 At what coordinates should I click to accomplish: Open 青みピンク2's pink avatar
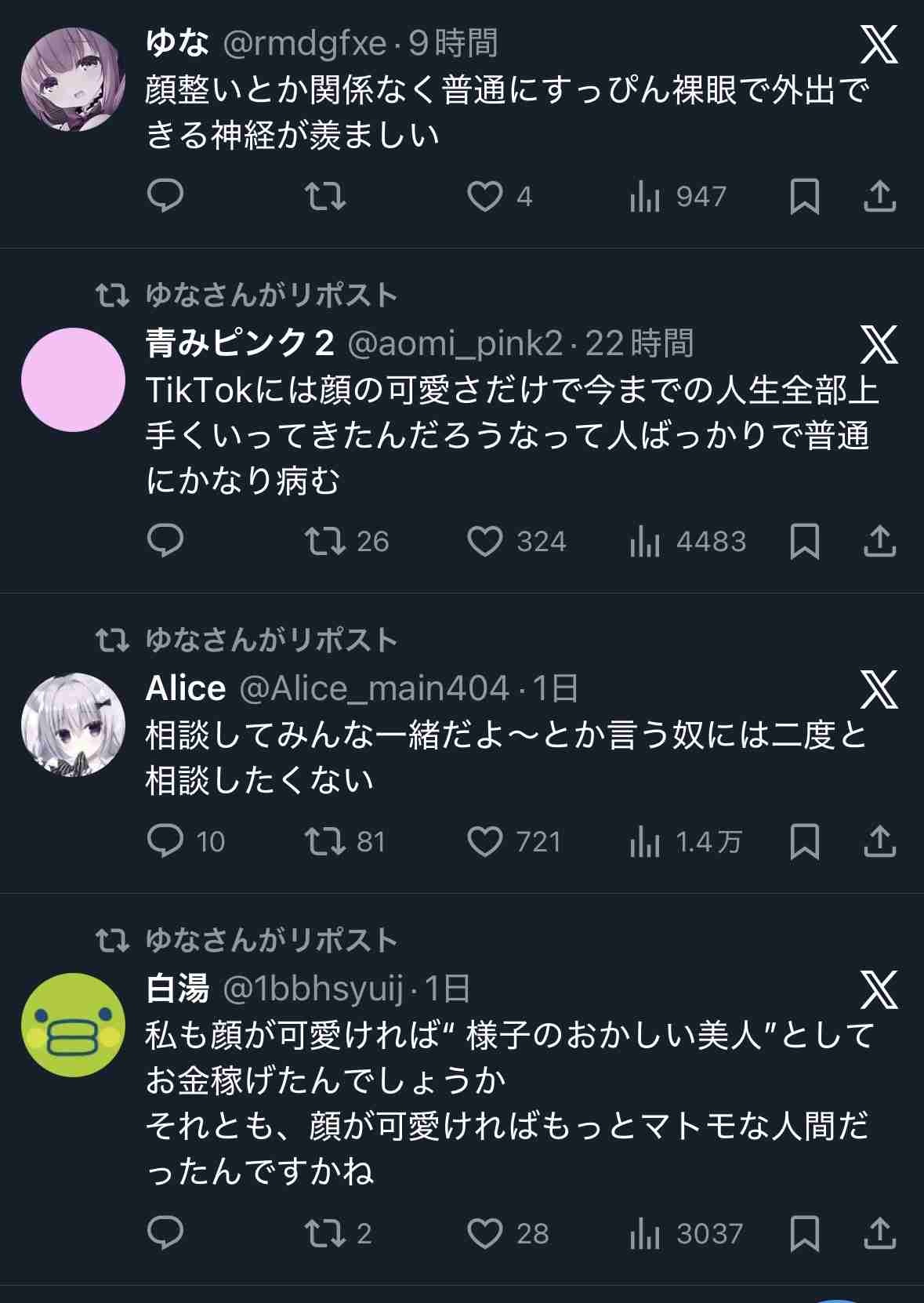(73, 379)
